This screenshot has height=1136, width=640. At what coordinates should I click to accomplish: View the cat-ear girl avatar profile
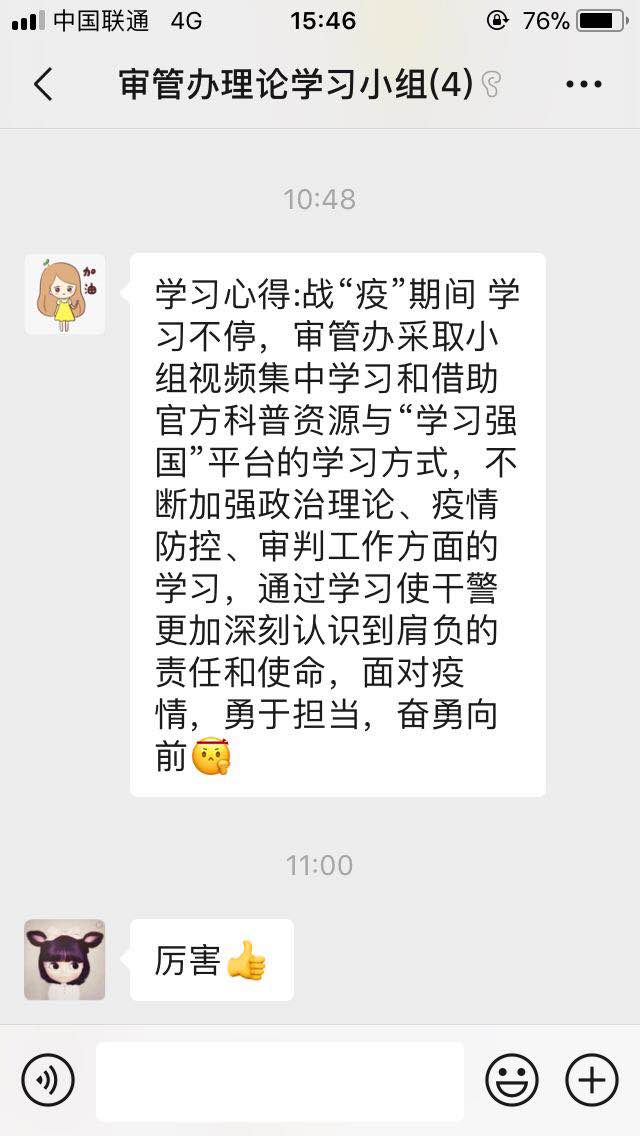[65, 960]
